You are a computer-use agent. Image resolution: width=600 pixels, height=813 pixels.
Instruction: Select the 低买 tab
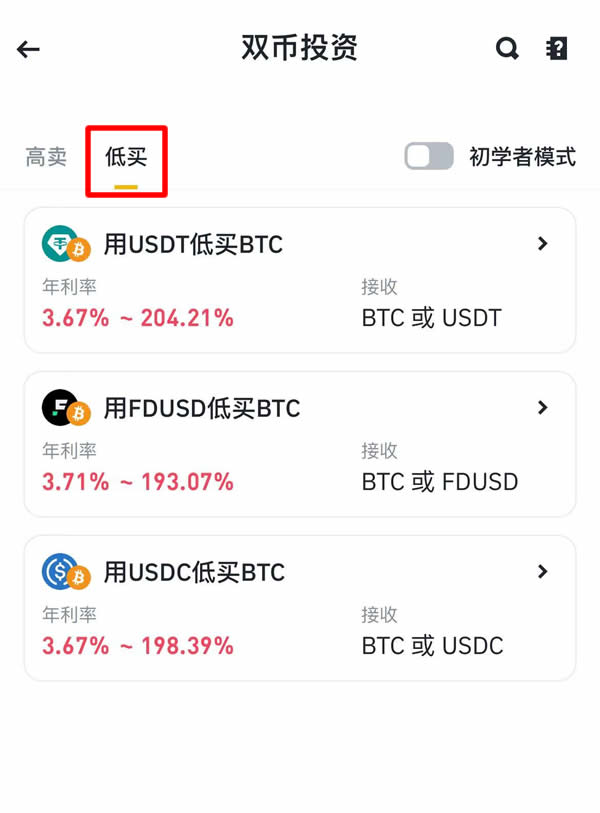coord(126,157)
